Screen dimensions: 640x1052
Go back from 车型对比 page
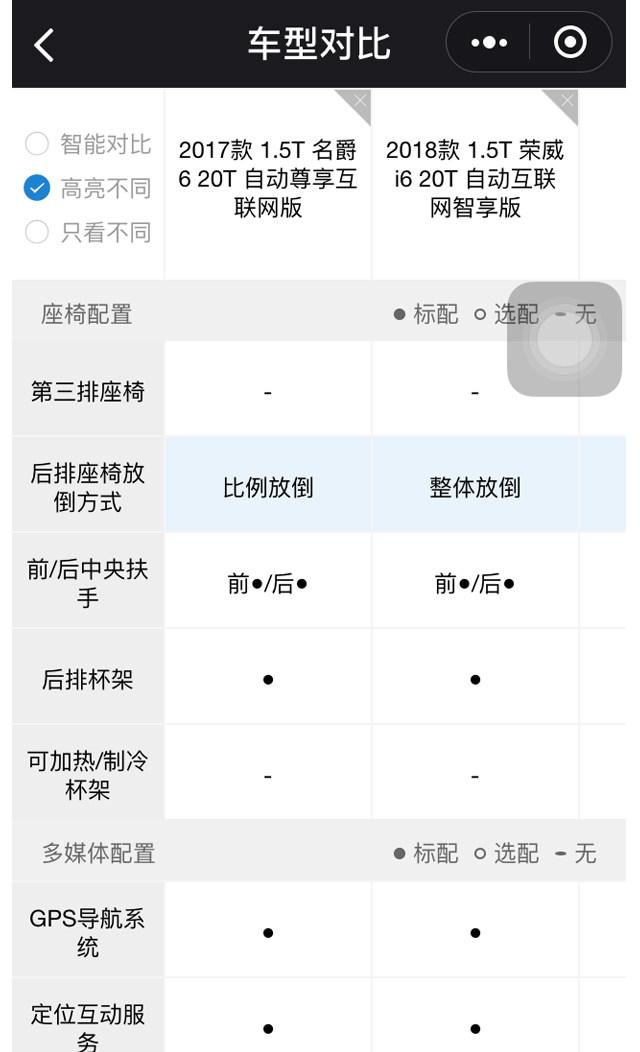tap(44, 45)
